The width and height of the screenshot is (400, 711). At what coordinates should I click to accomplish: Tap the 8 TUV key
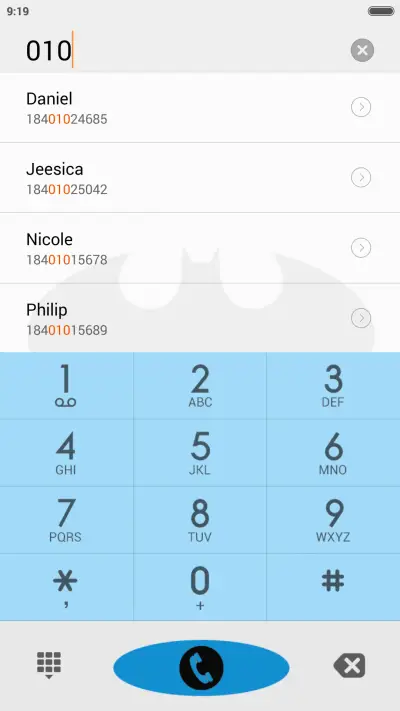[200, 520]
